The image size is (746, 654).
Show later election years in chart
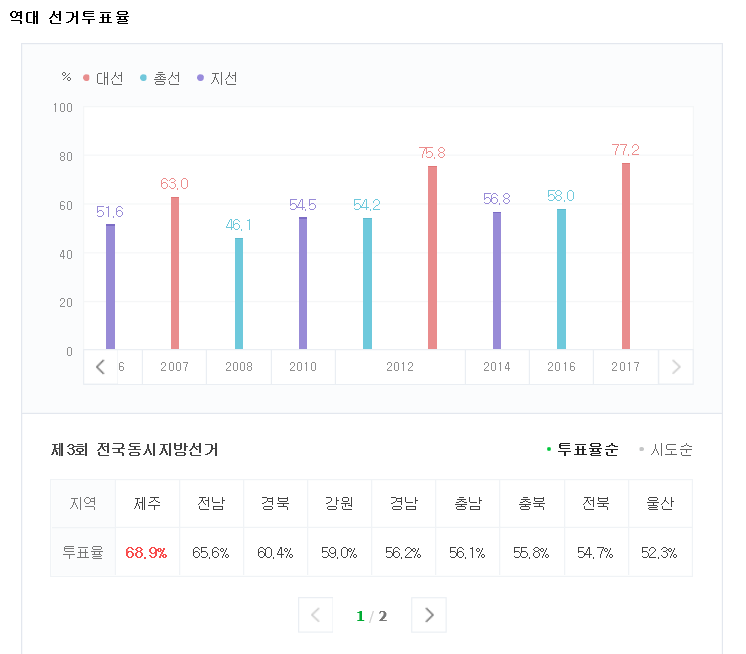click(x=676, y=367)
